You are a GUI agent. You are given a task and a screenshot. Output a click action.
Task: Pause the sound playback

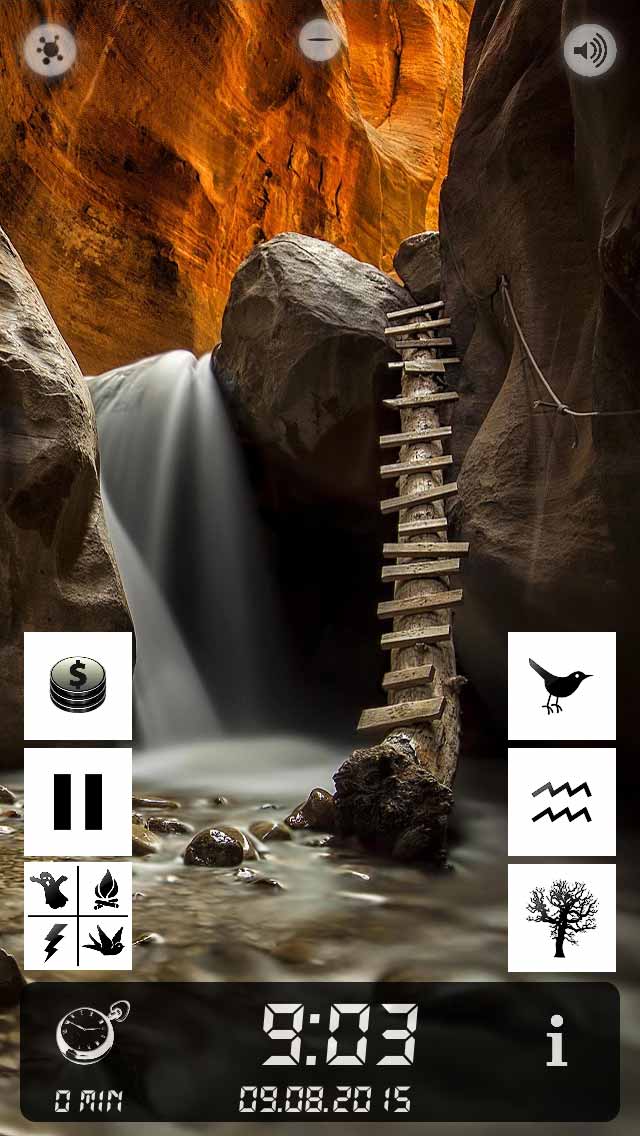click(x=78, y=802)
